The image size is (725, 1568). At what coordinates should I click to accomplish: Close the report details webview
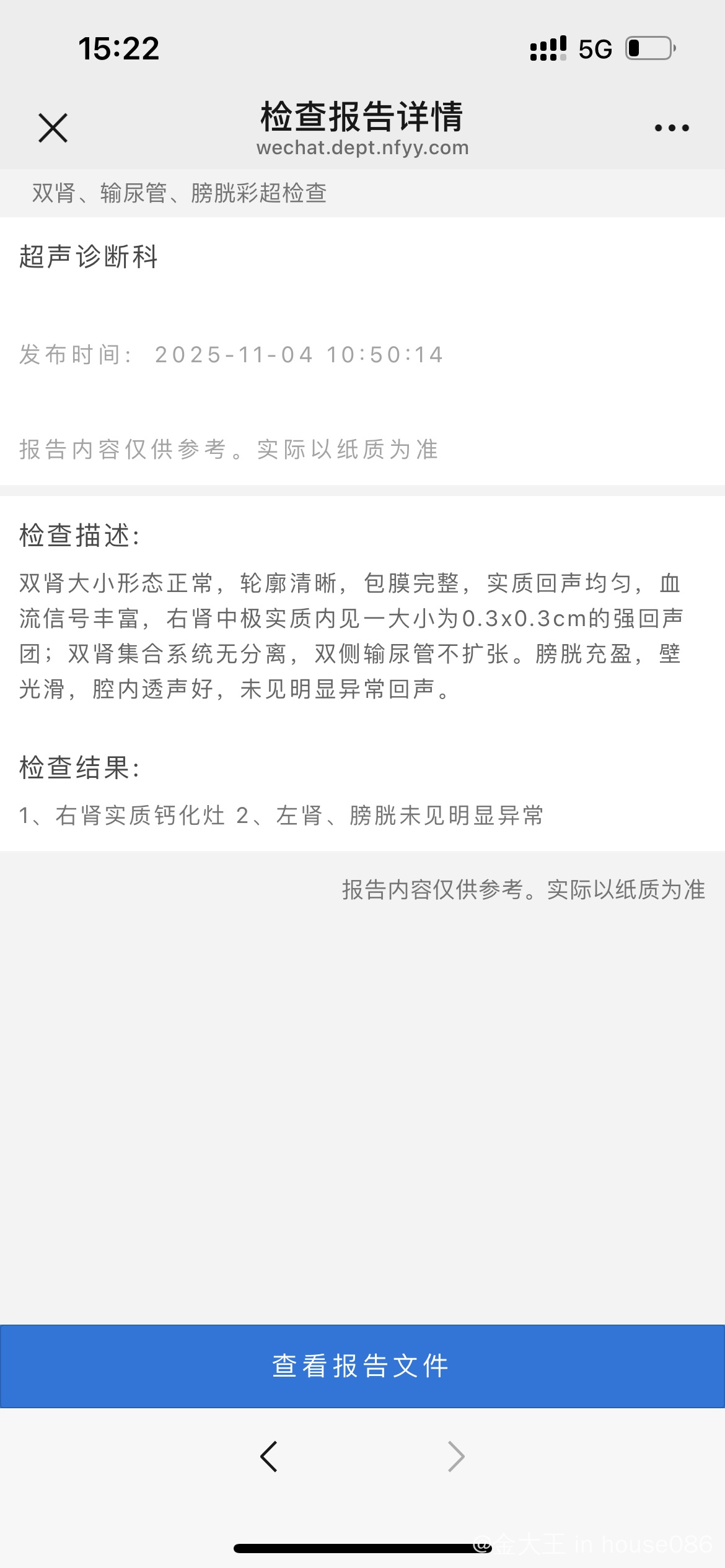(53, 128)
